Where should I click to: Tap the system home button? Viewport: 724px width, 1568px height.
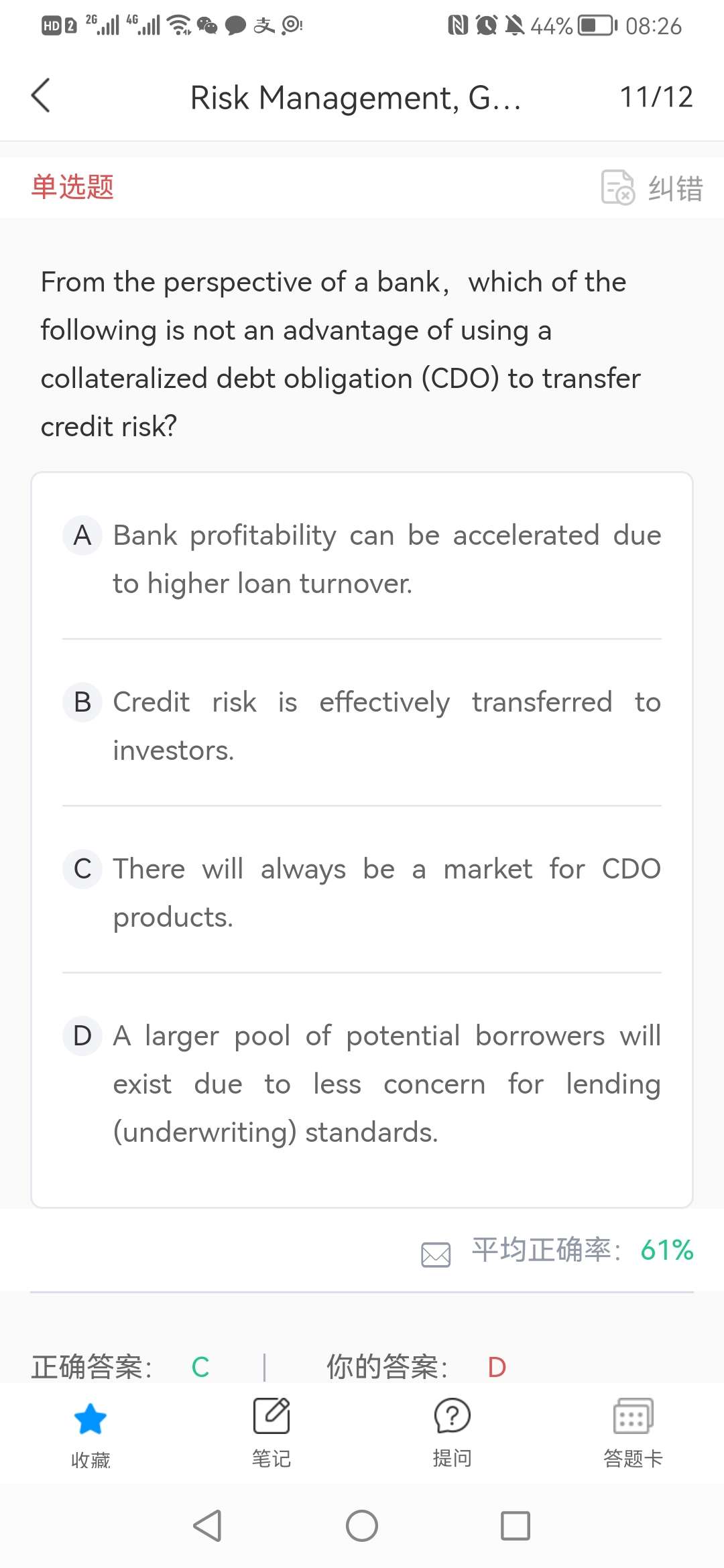[x=362, y=1526]
